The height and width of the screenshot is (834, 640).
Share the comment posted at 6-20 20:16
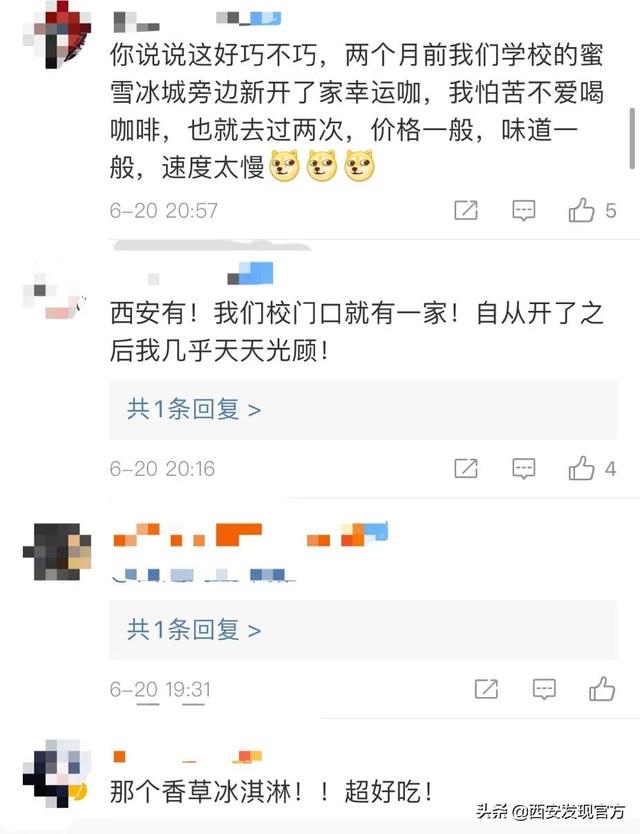coord(466,468)
